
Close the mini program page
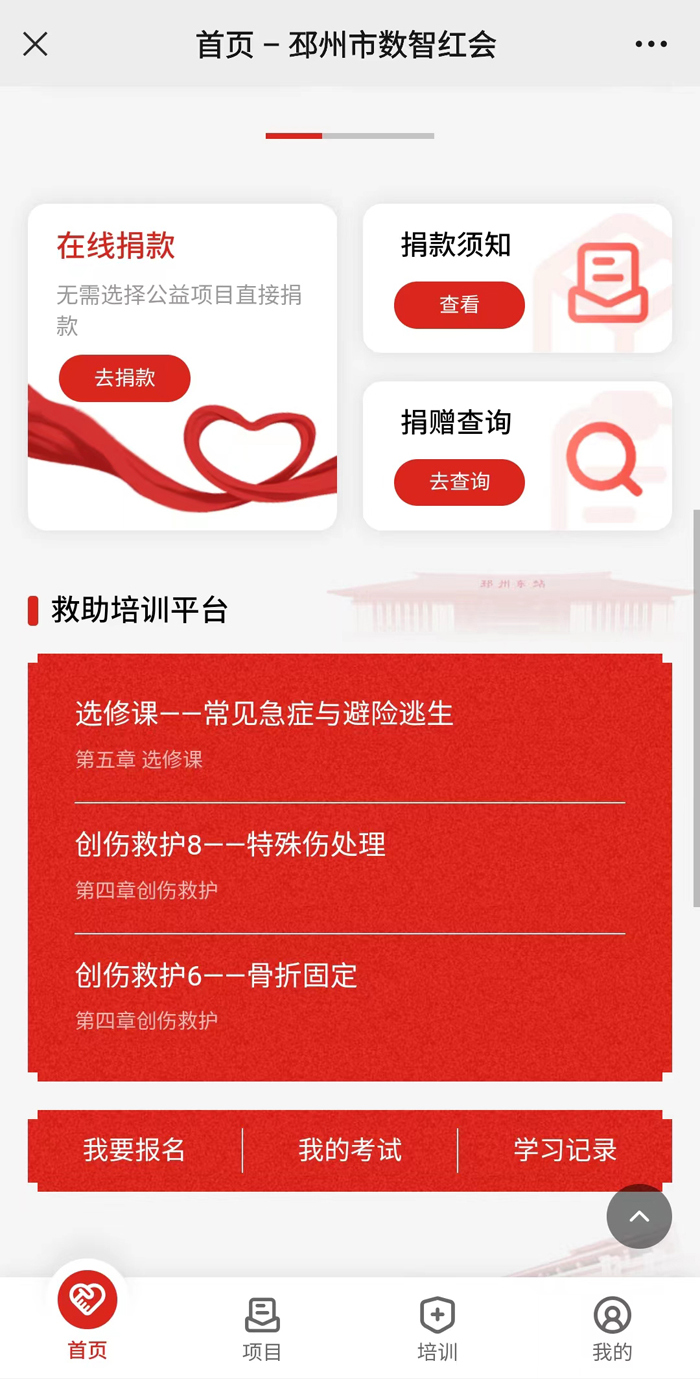pos(35,44)
